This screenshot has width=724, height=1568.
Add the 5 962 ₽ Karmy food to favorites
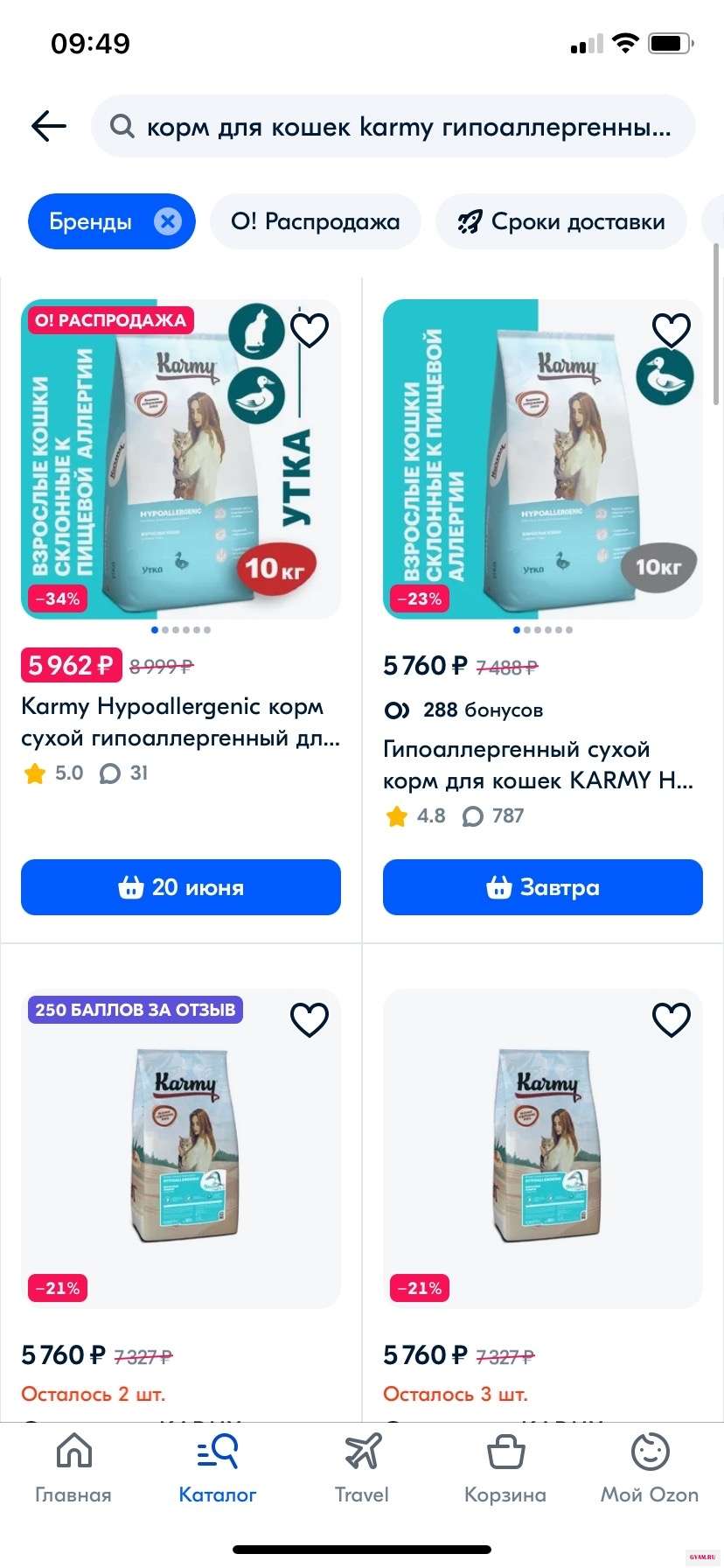(x=310, y=331)
